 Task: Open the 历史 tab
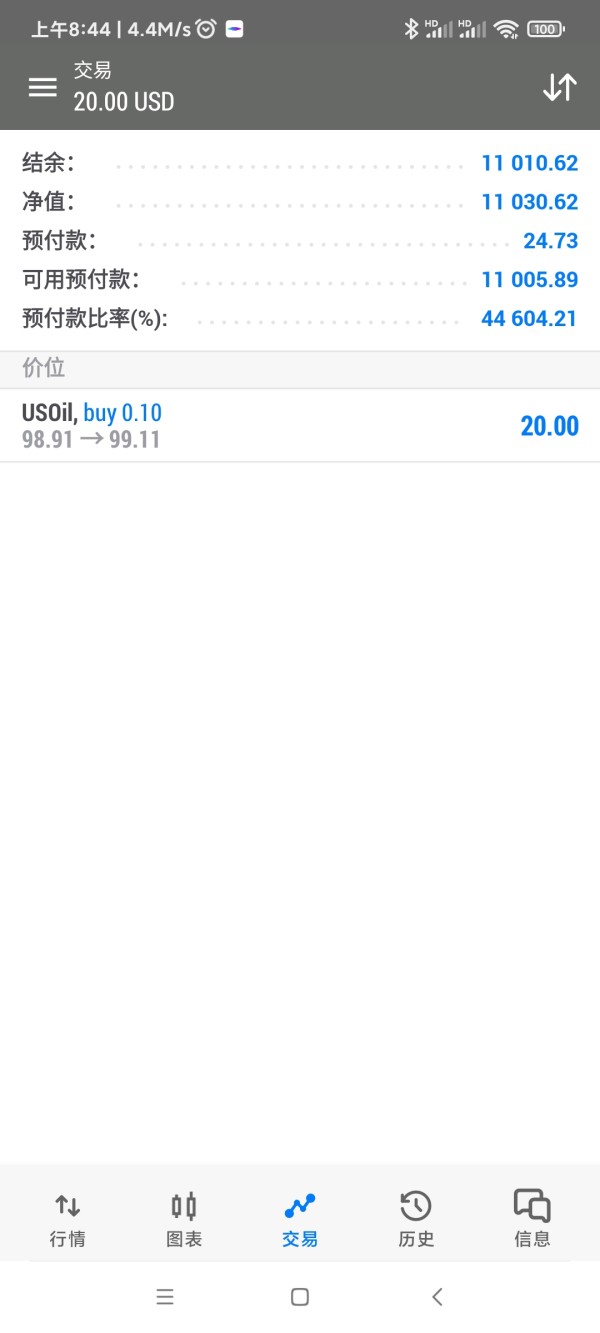416,1219
